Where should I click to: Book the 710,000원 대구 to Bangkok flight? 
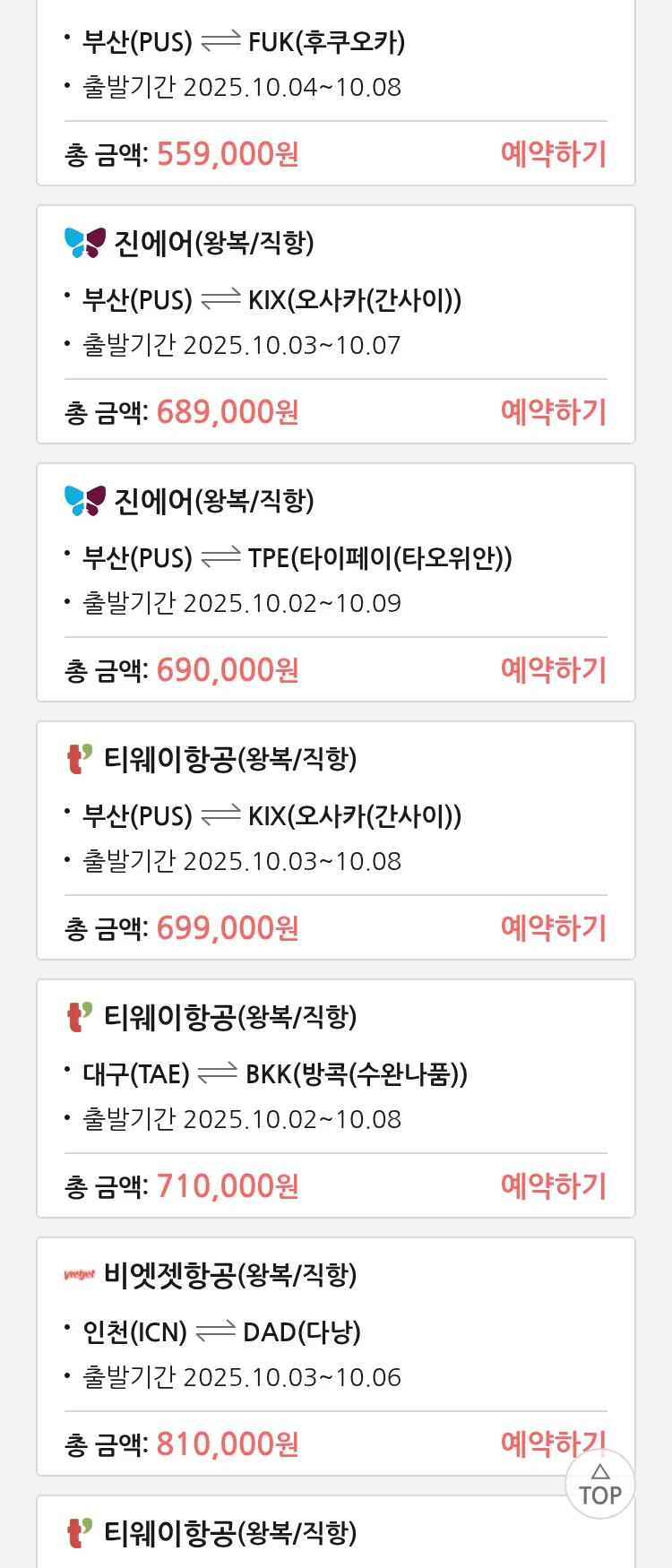coord(553,1186)
